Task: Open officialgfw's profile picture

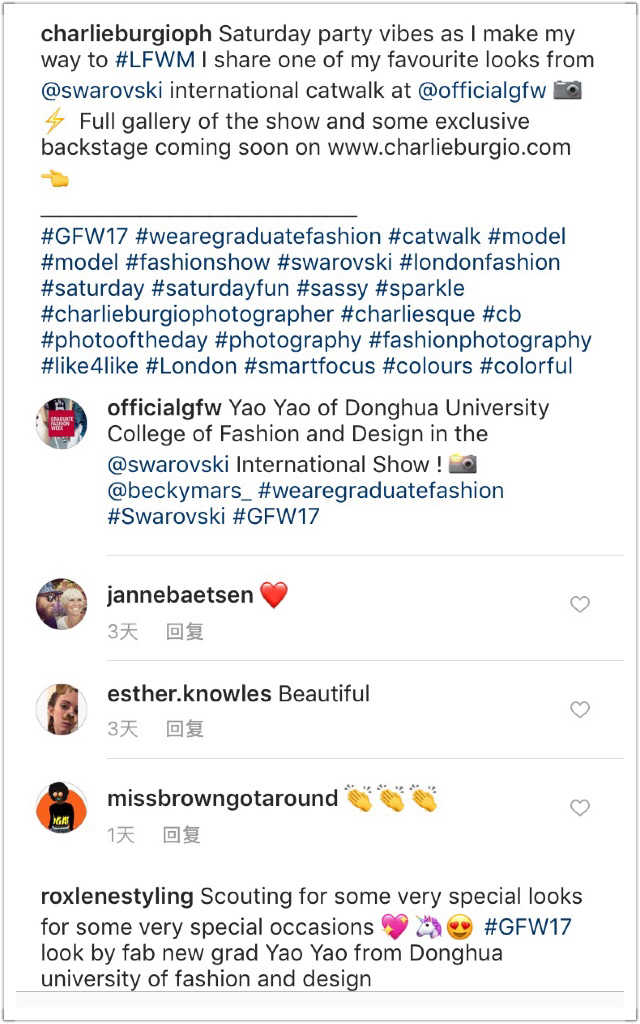Action: point(62,423)
